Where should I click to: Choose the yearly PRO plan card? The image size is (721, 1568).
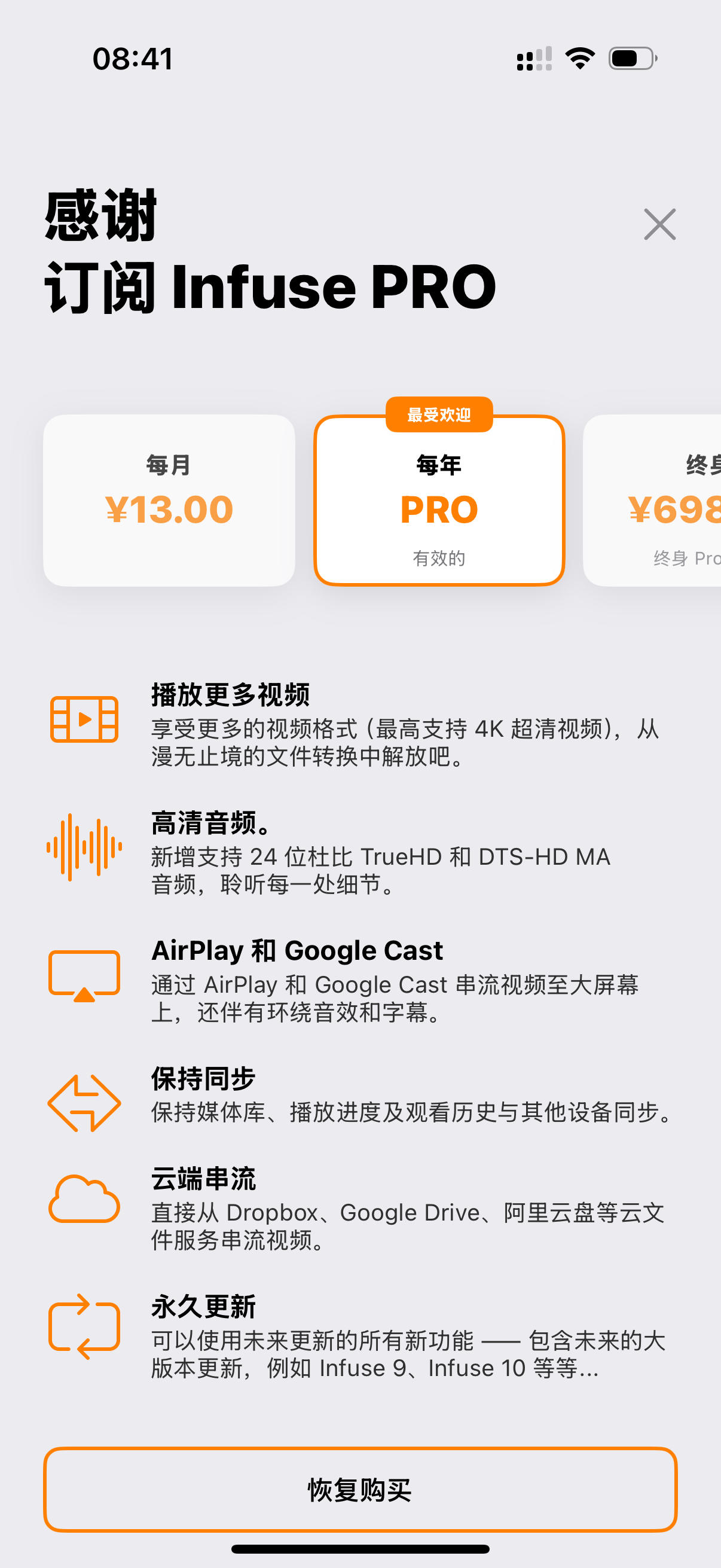[x=439, y=501]
